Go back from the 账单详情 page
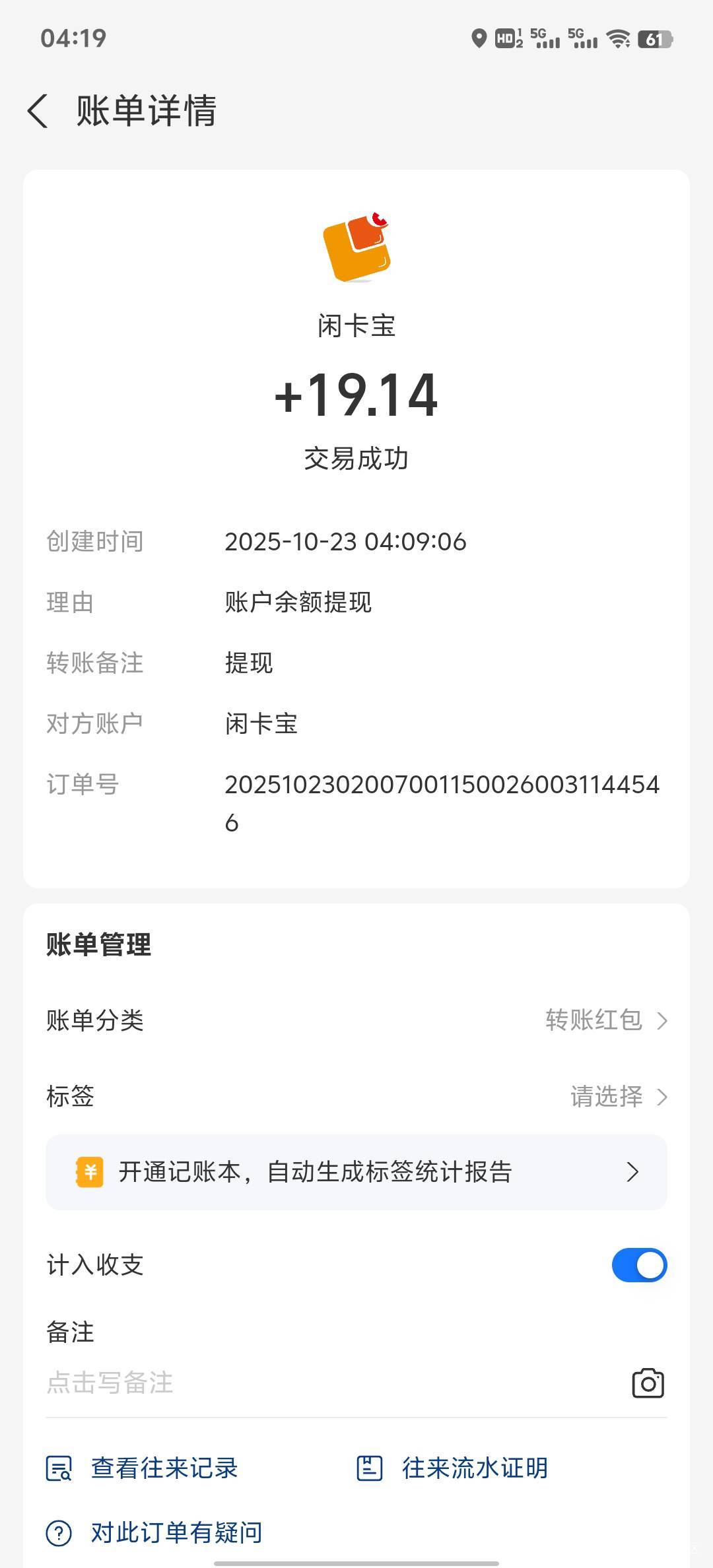The width and height of the screenshot is (713, 1568). point(38,110)
